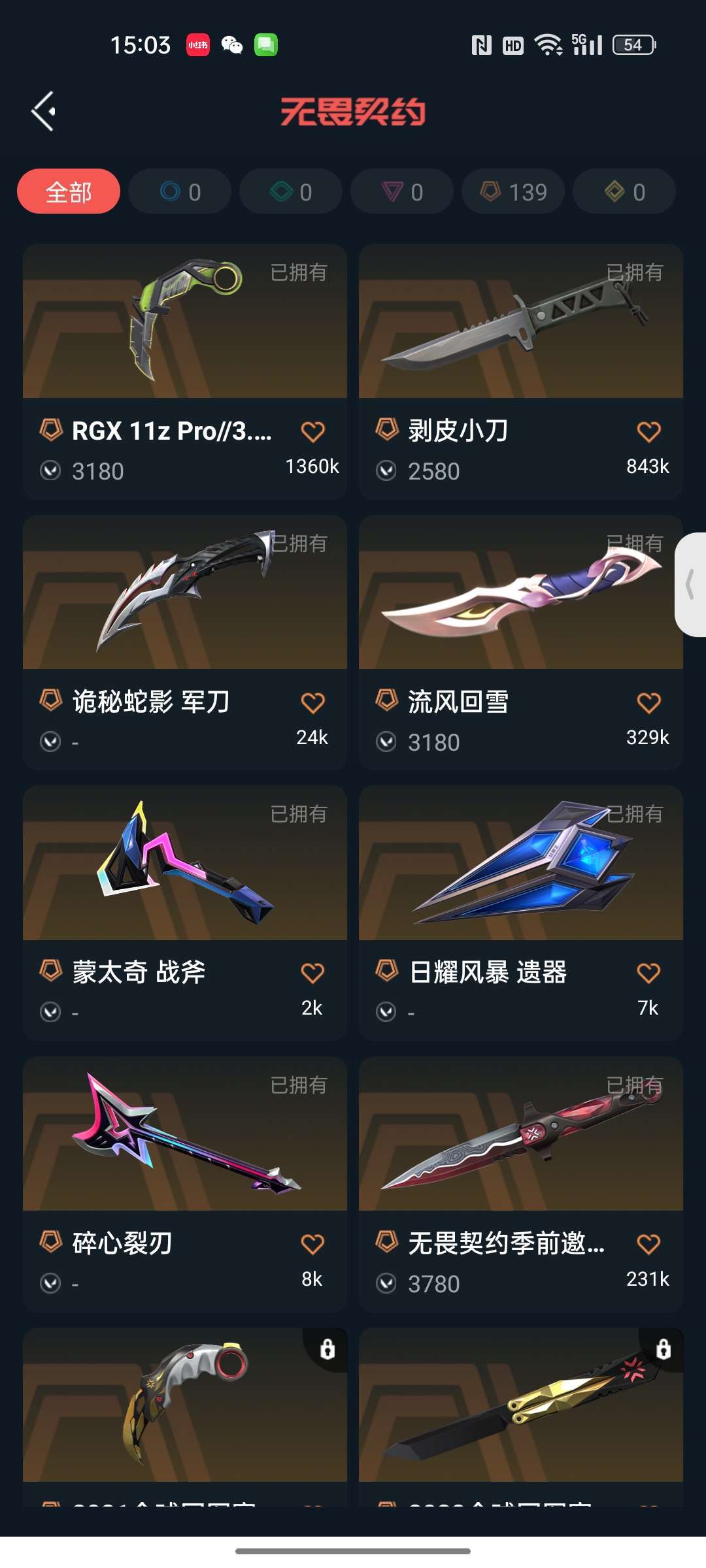
Task: Favorite 剥皮小刀 using its heart icon
Action: click(648, 430)
